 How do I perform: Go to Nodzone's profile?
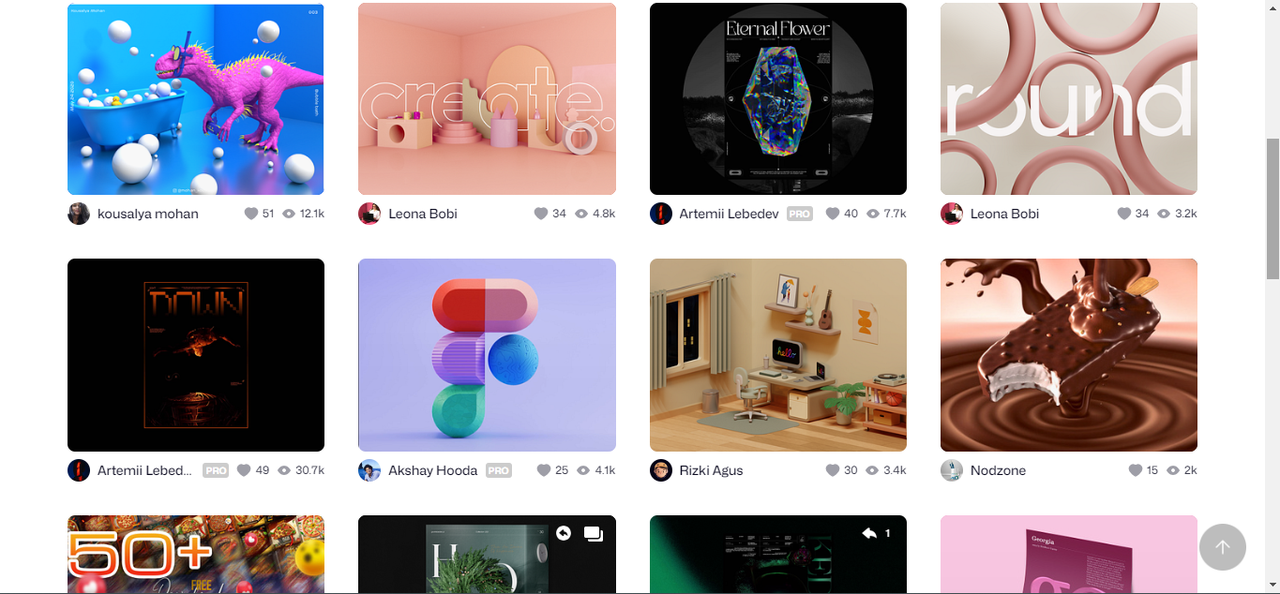pyautogui.click(x=997, y=471)
